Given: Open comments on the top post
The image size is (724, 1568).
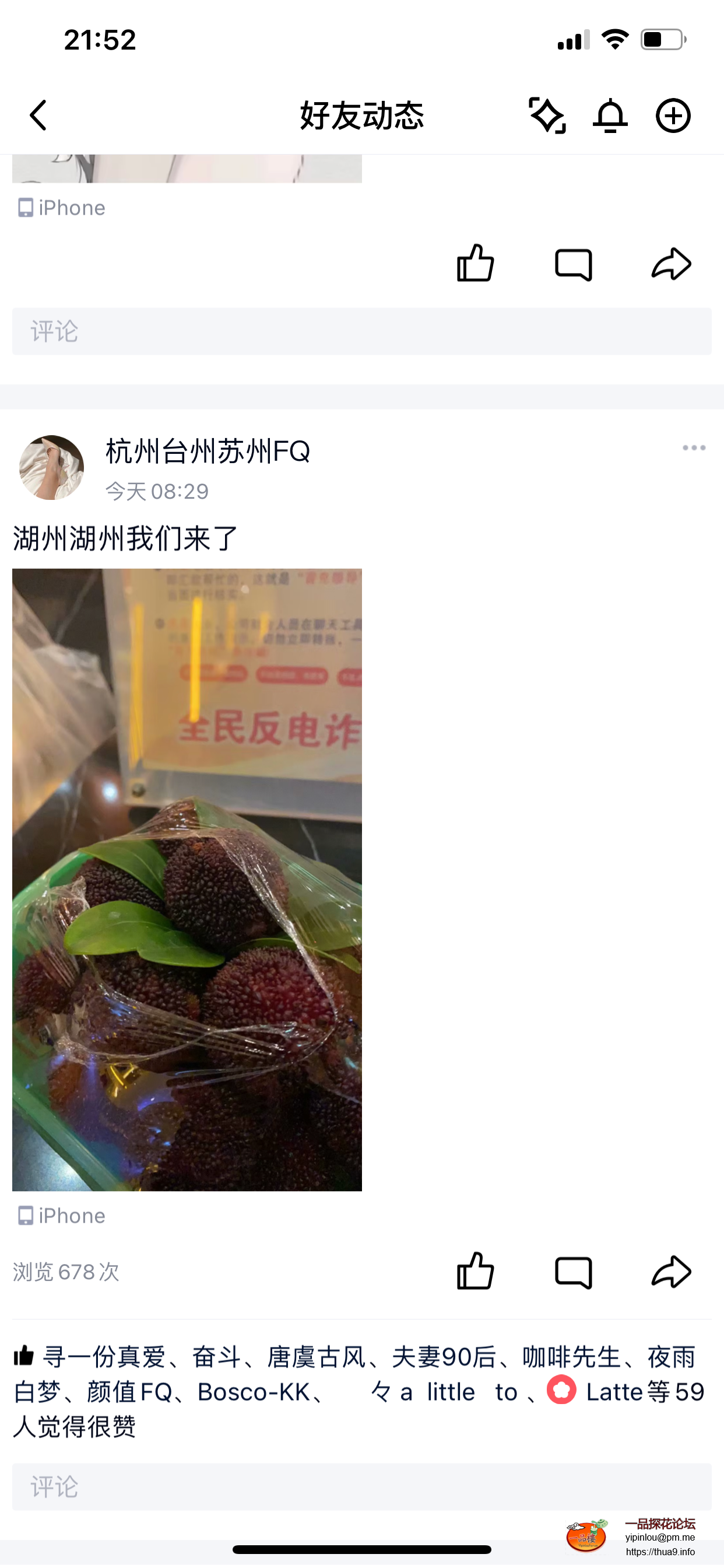Looking at the screenshot, I should point(572,264).
